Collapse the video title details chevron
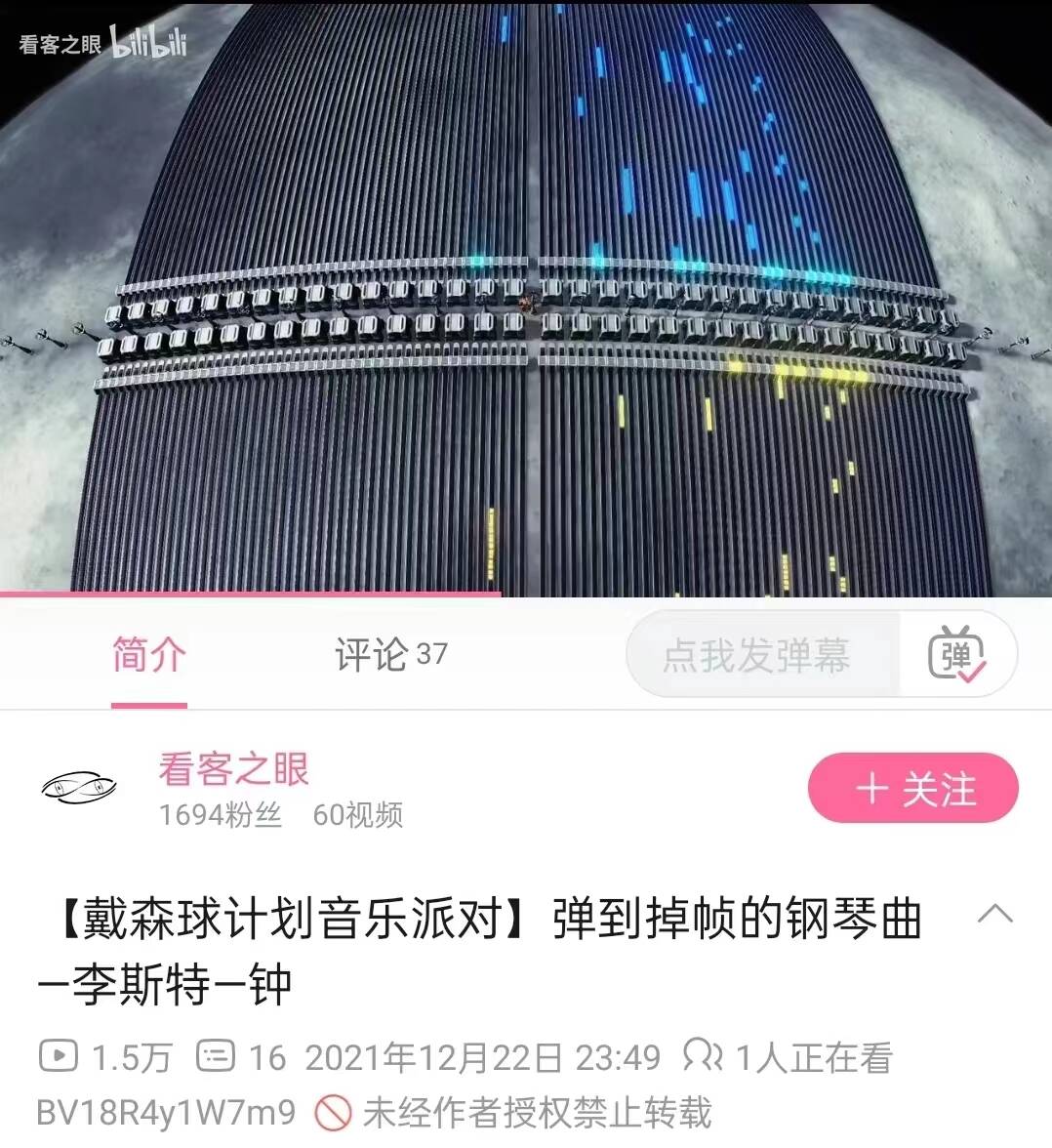Screen dimensions: 1052x1148 (x=994, y=915)
